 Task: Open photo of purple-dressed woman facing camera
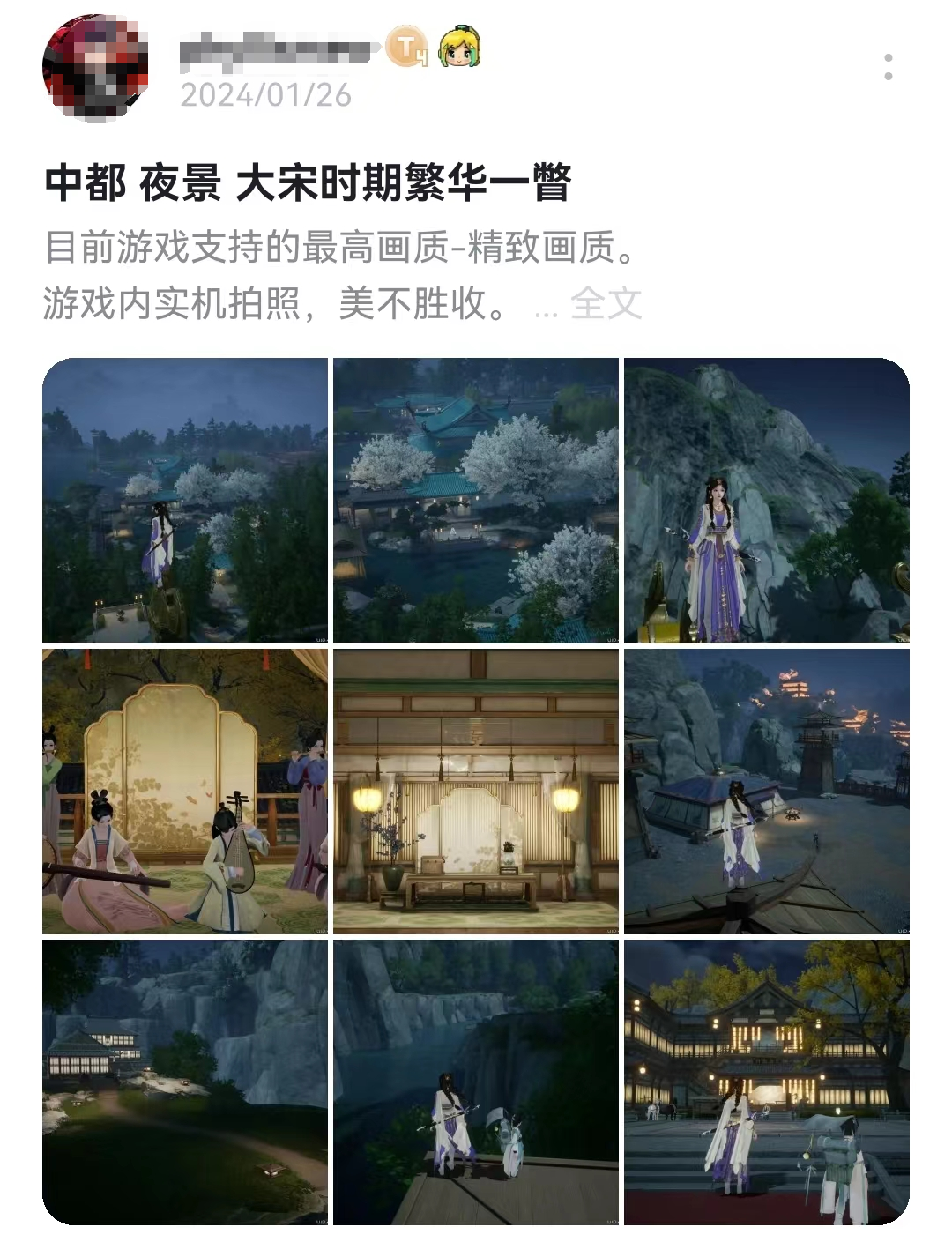(766, 501)
